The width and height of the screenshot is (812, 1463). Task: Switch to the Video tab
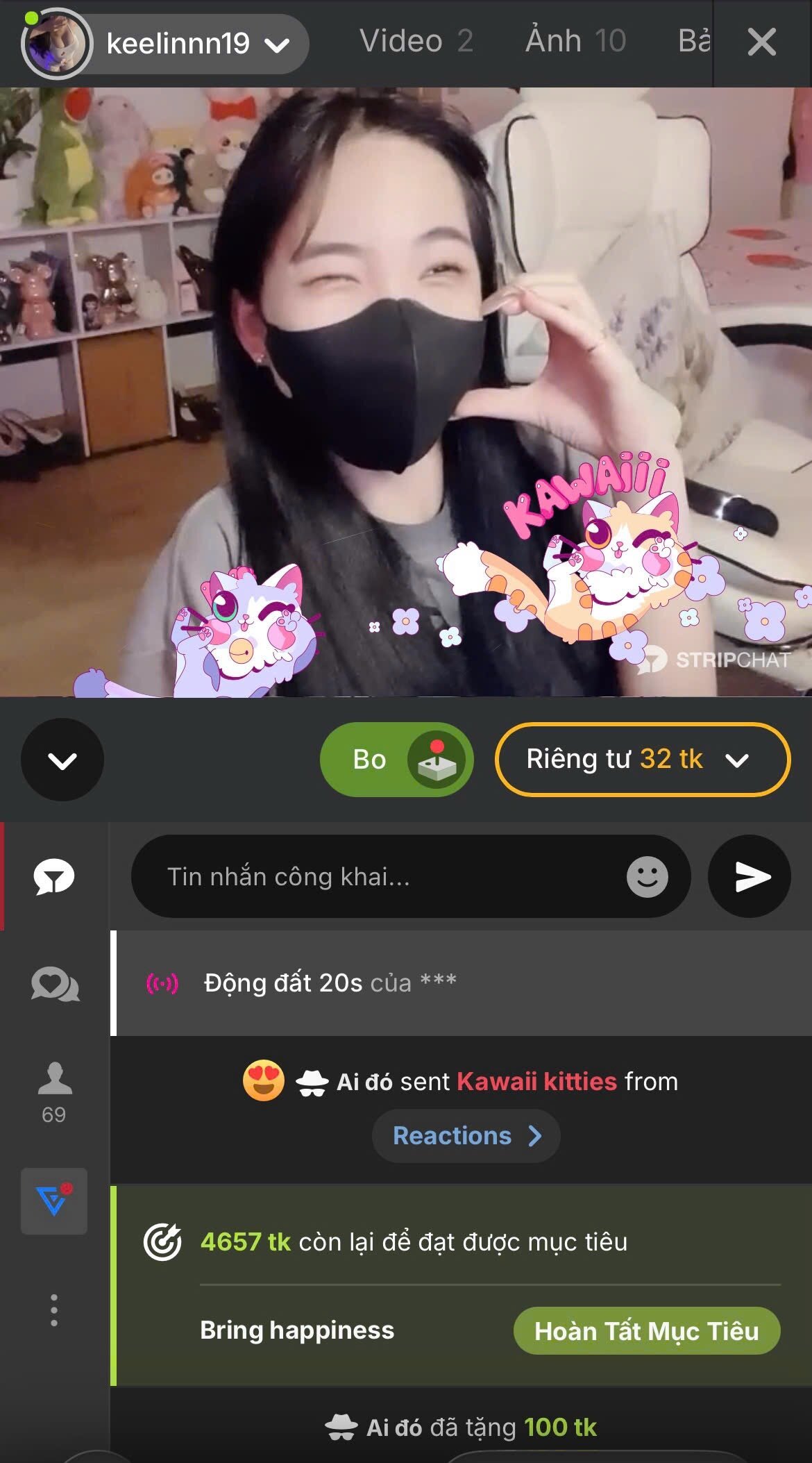tap(416, 42)
